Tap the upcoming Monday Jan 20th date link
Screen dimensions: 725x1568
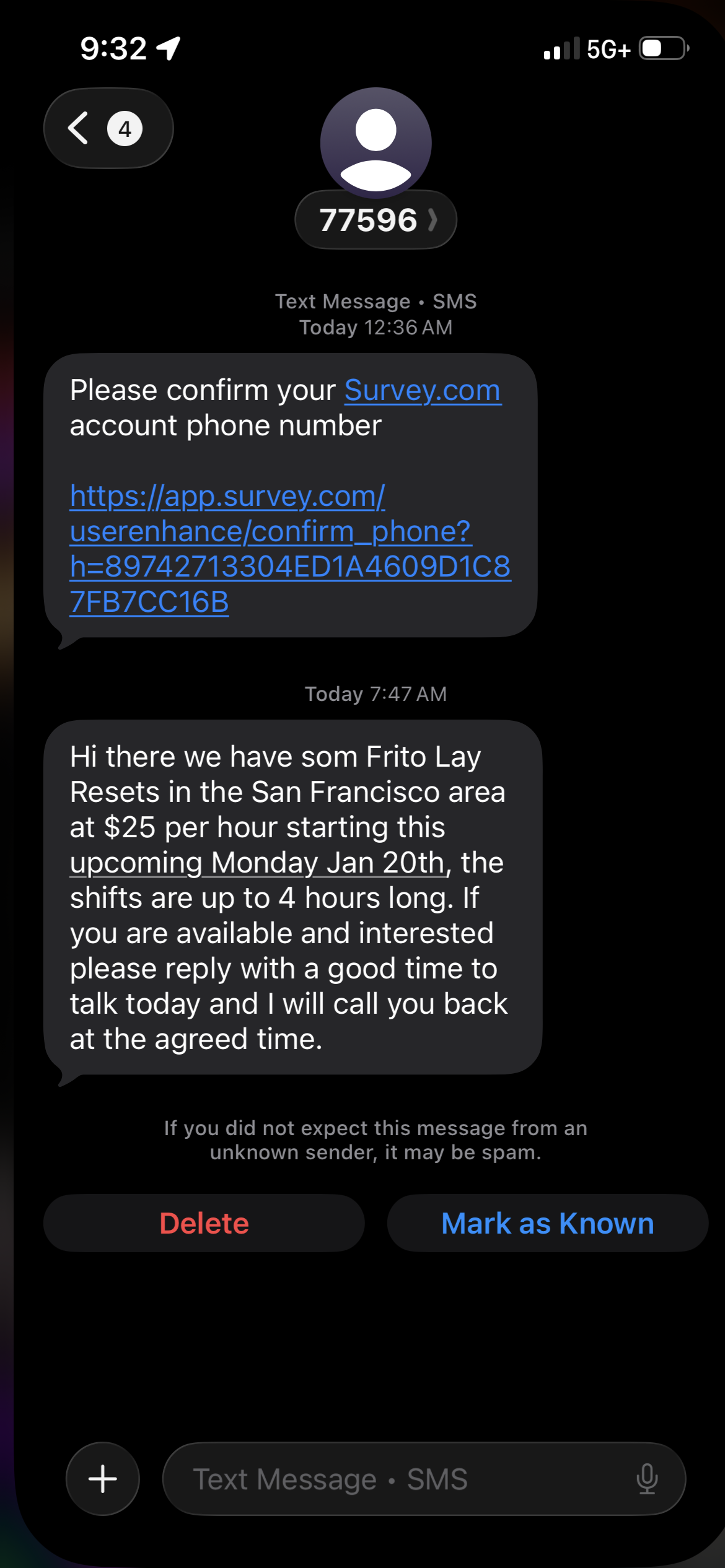pos(258,863)
